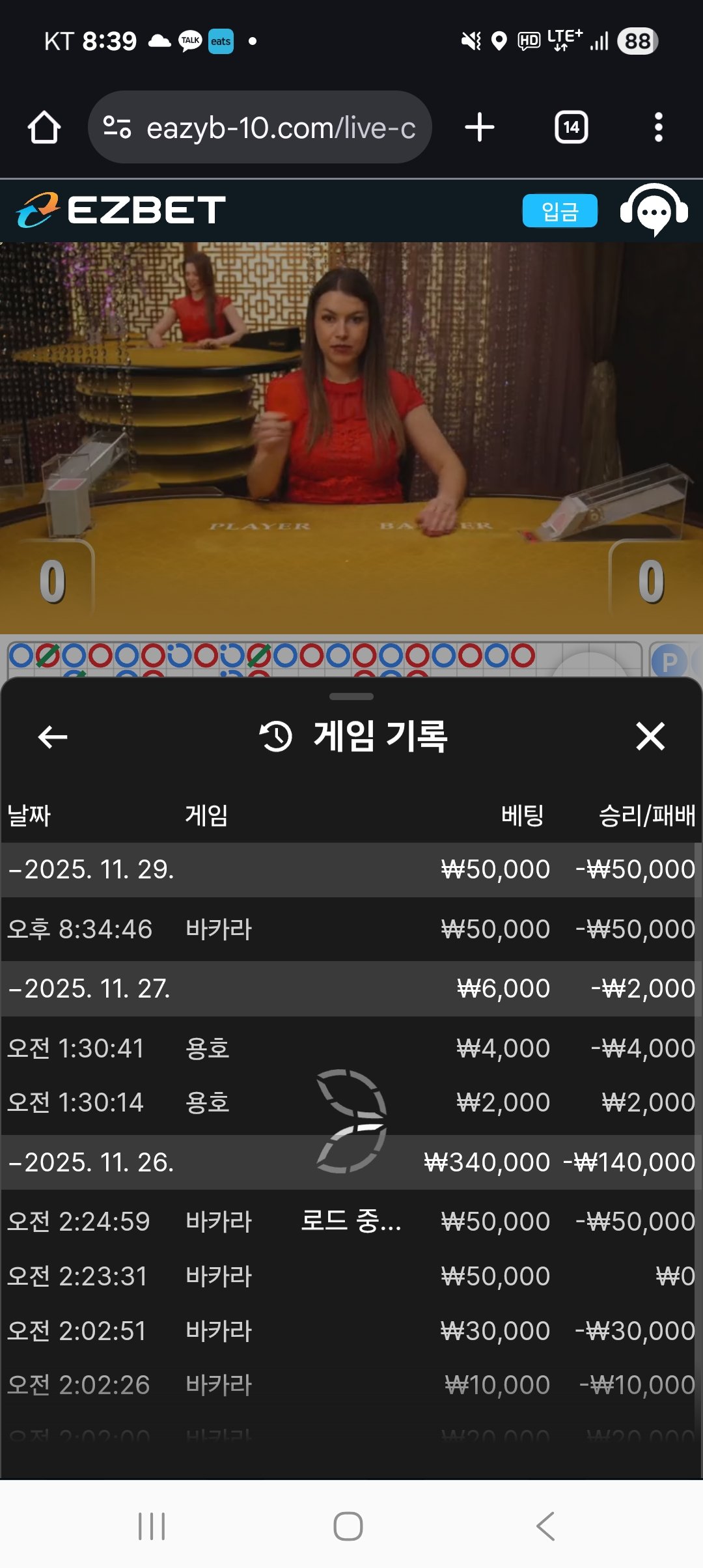Go back from the 게임 기록 panel
Screen dimensions: 703x1568
[x=53, y=737]
